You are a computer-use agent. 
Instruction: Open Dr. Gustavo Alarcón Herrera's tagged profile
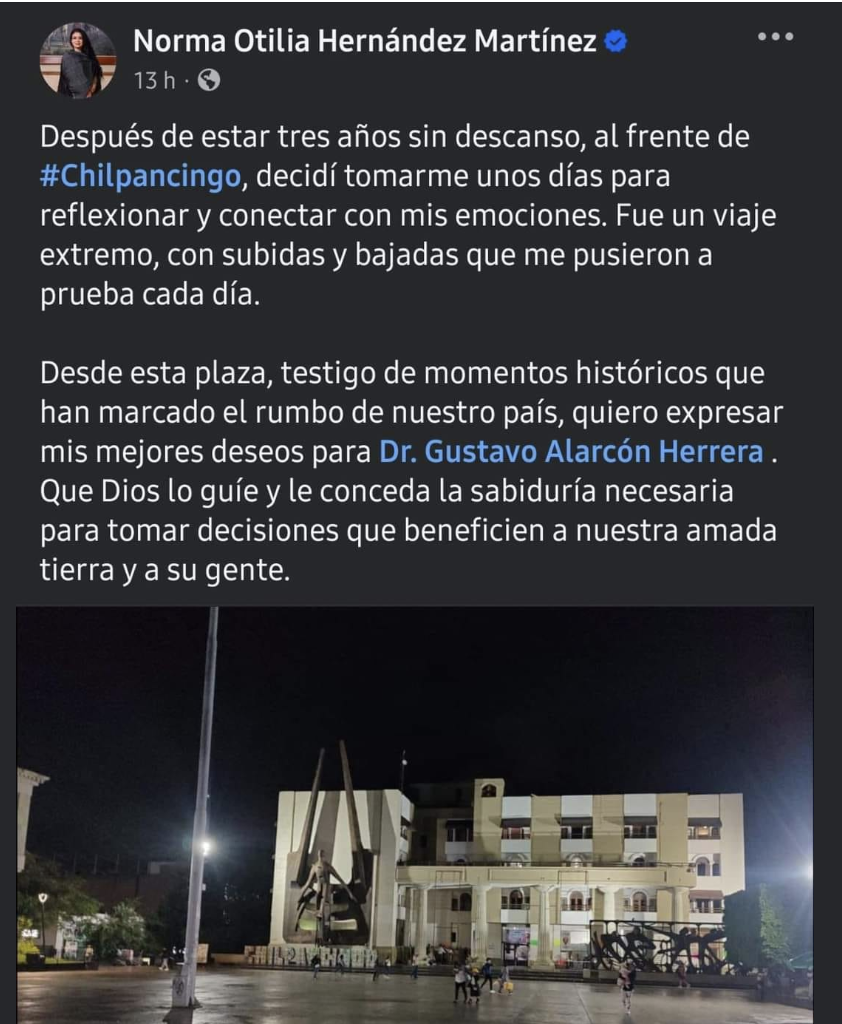coord(571,452)
